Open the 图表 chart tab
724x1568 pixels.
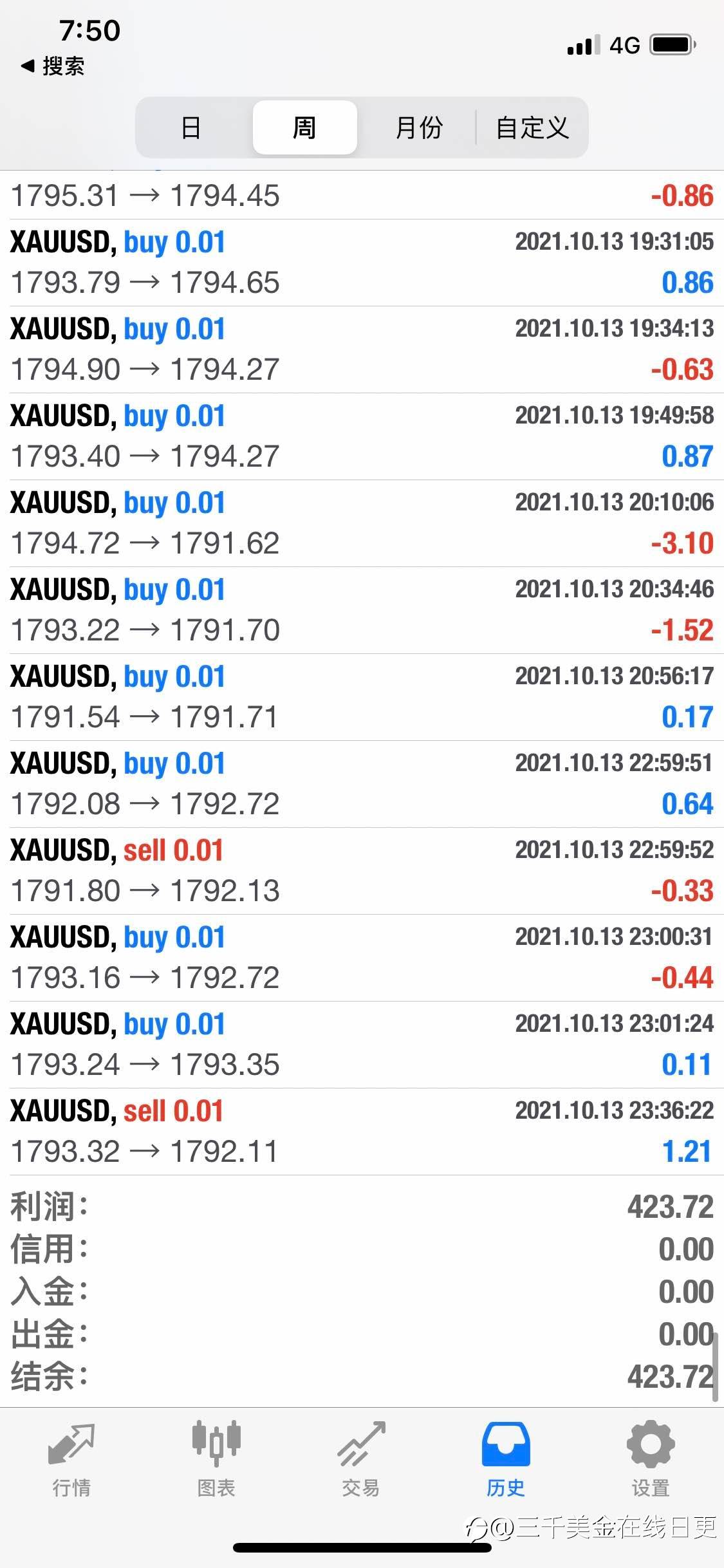pyautogui.click(x=216, y=1459)
